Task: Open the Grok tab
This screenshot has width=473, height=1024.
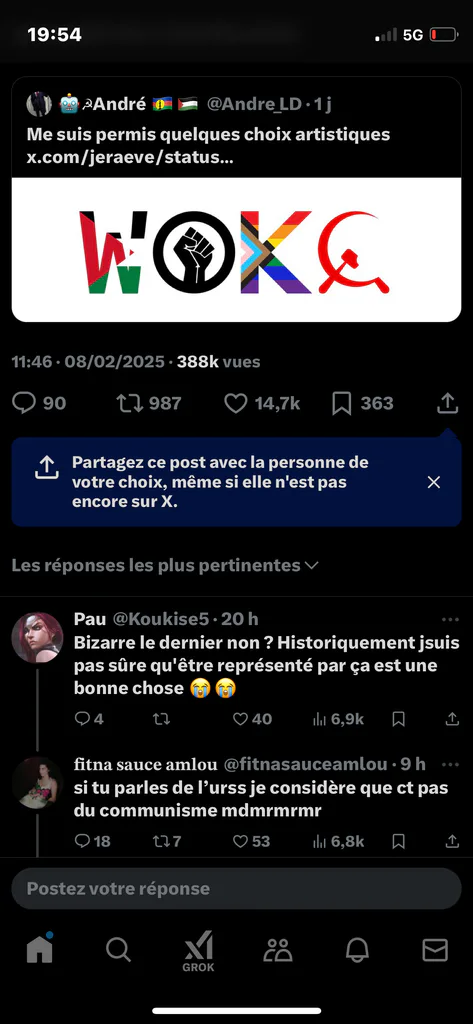Action: (198, 952)
